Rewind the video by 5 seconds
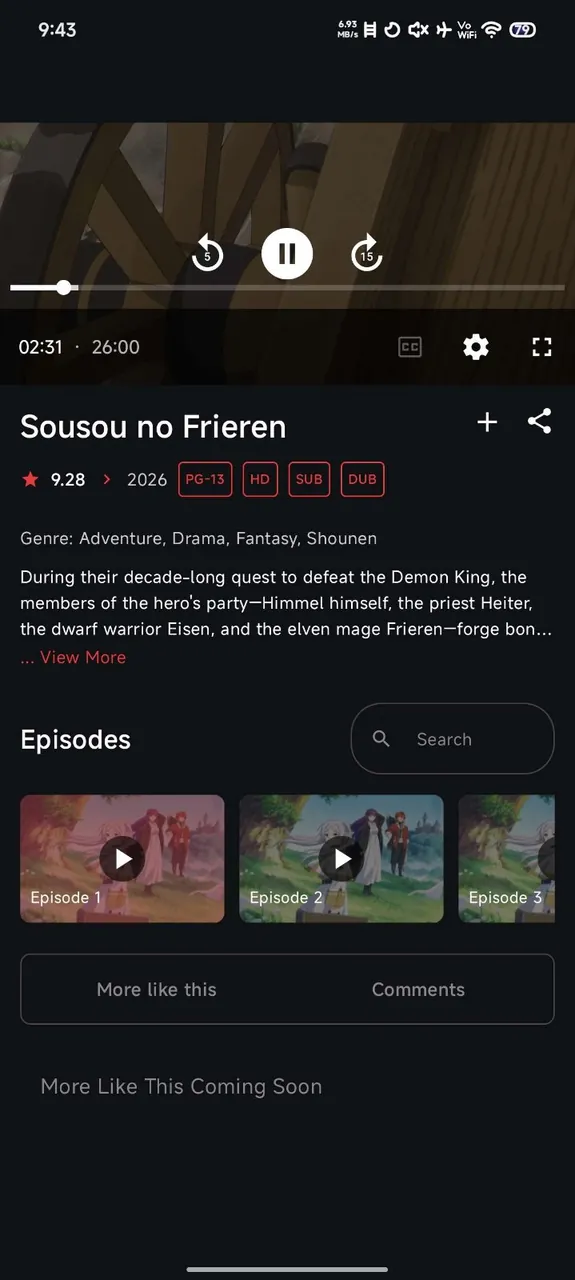The height and width of the screenshot is (1280, 575). [x=207, y=254]
